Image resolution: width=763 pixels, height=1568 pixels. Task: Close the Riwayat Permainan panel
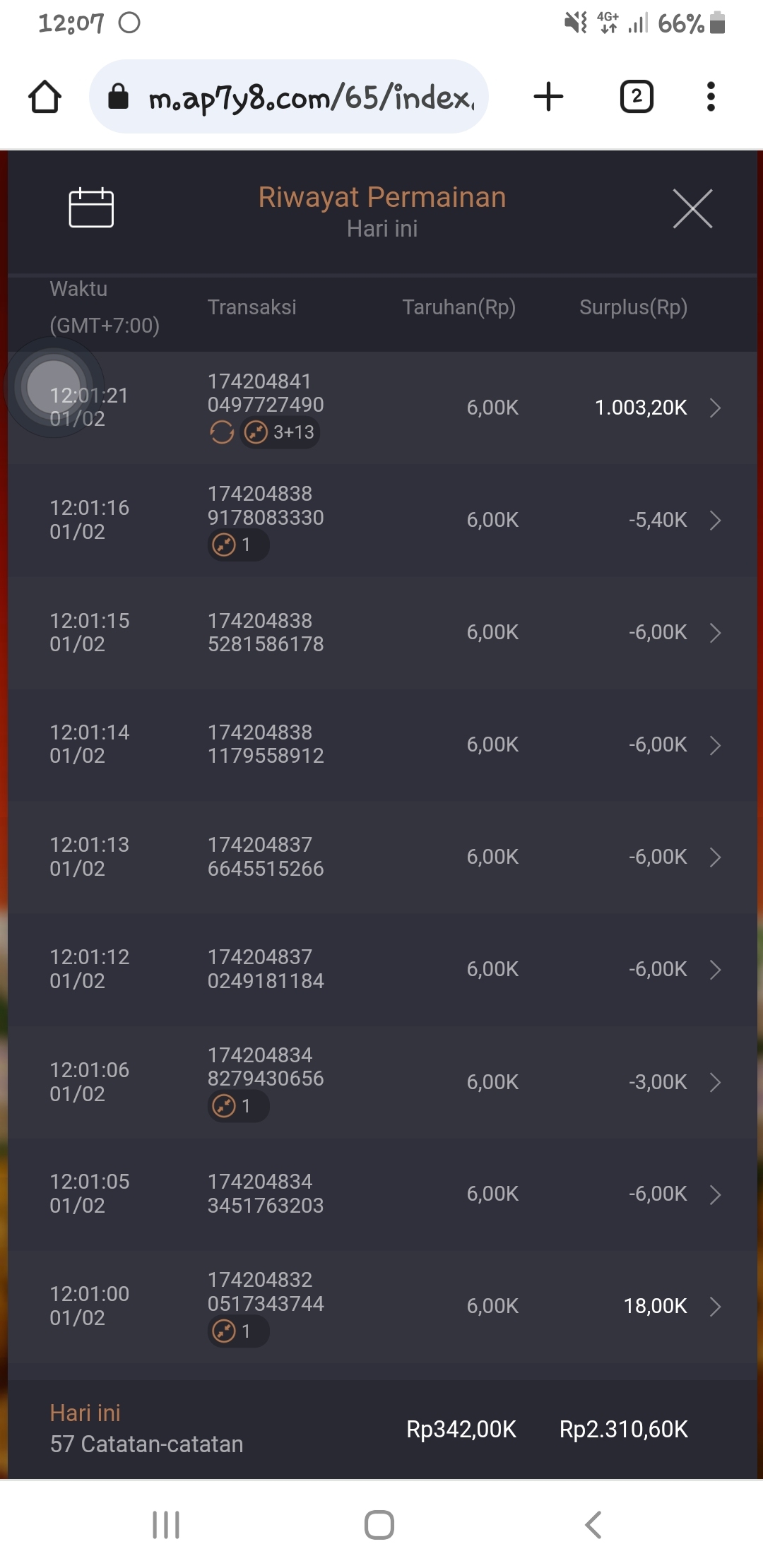click(x=692, y=209)
